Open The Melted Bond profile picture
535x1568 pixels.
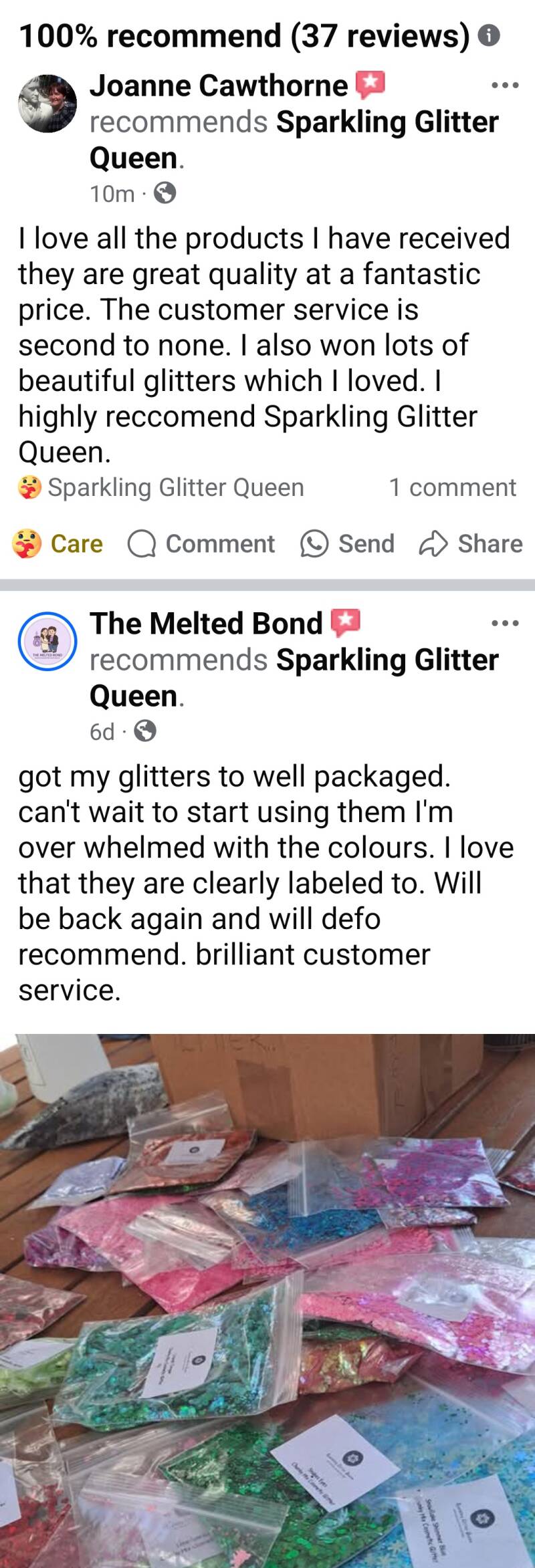point(47,641)
